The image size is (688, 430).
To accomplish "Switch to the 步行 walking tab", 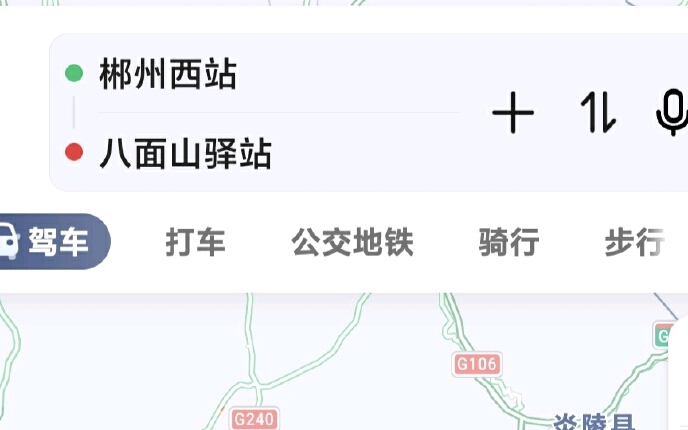I will [634, 242].
